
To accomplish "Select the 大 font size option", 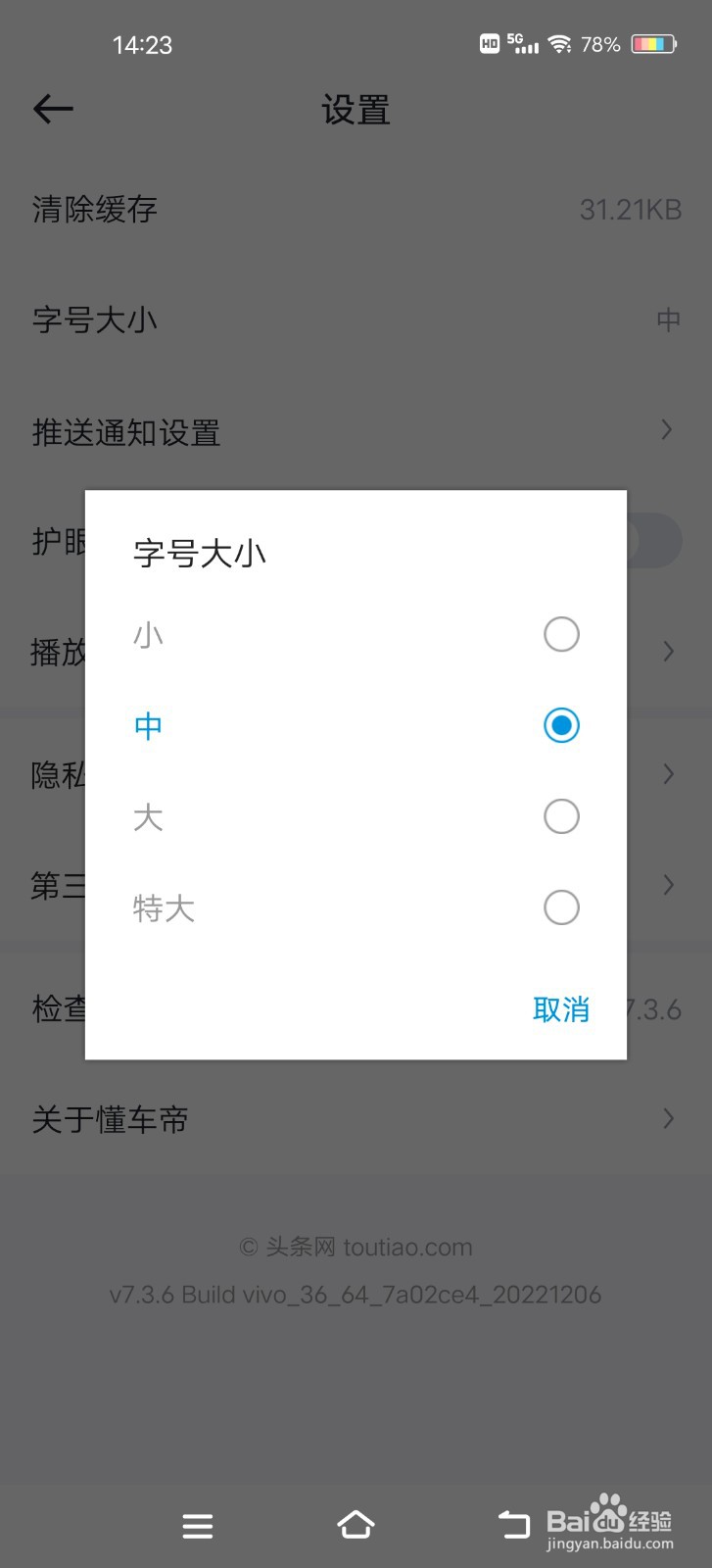I will [560, 815].
